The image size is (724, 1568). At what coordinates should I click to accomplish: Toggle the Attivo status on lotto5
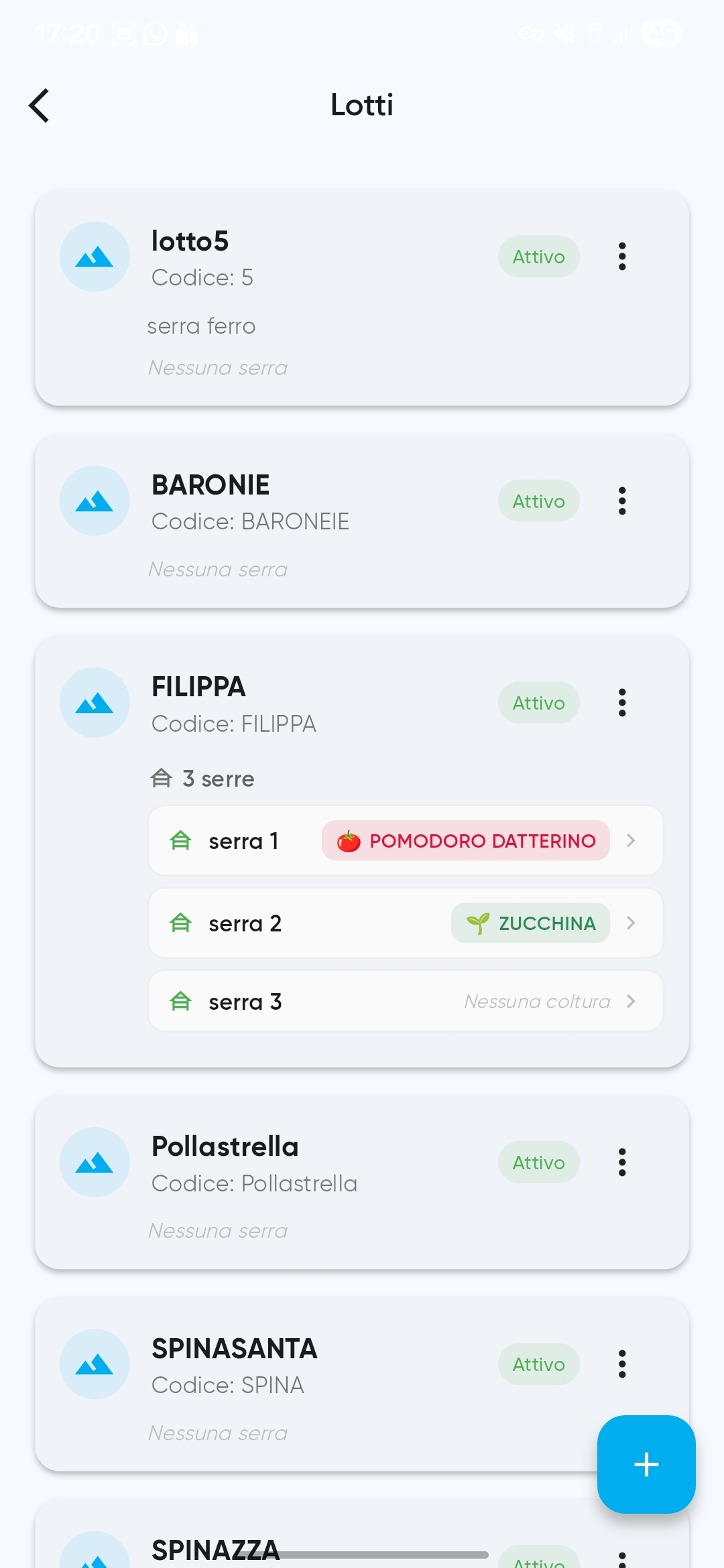pos(538,257)
